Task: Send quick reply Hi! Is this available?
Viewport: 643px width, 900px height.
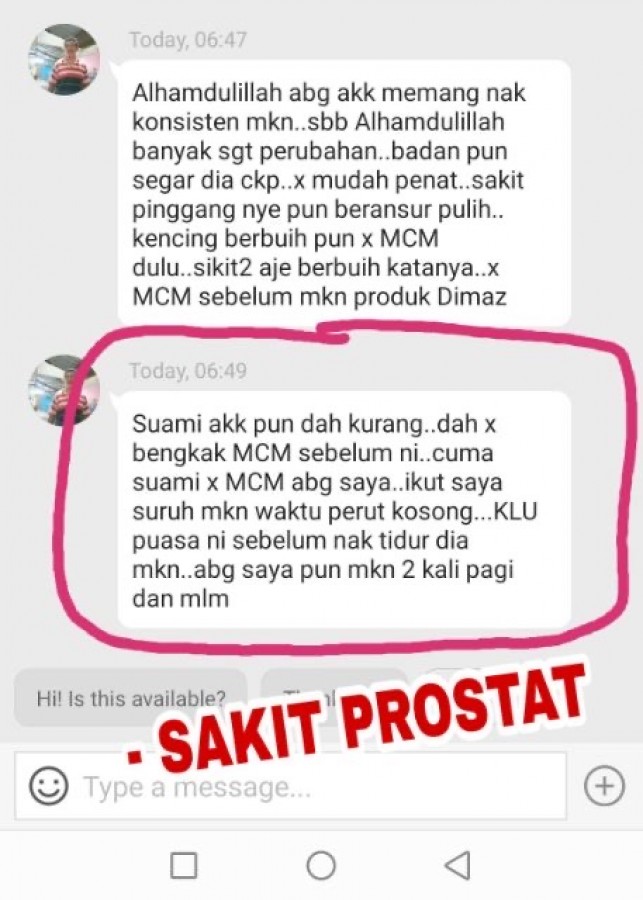Action: tap(130, 698)
